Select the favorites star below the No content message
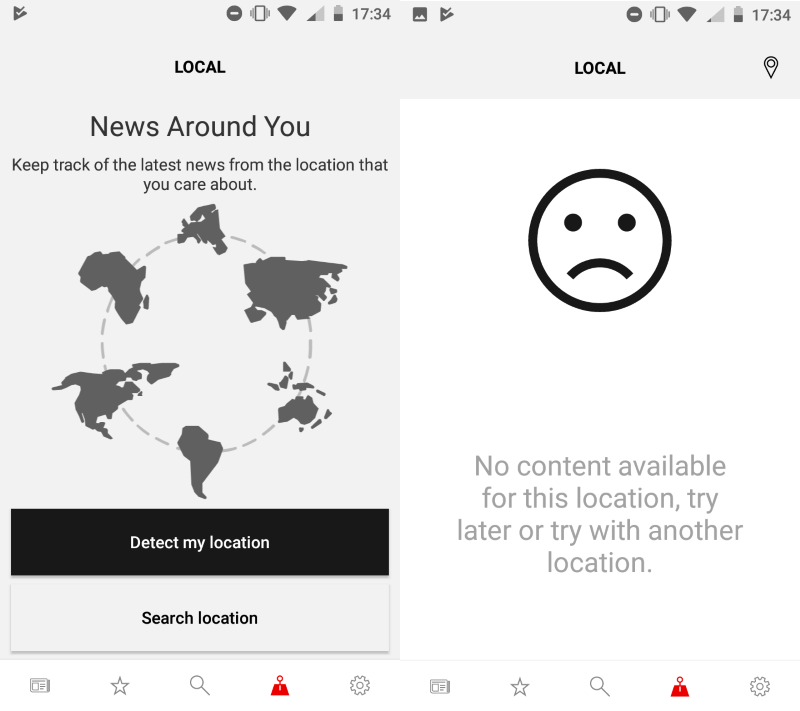The height and width of the screenshot is (711, 800). tap(520, 686)
